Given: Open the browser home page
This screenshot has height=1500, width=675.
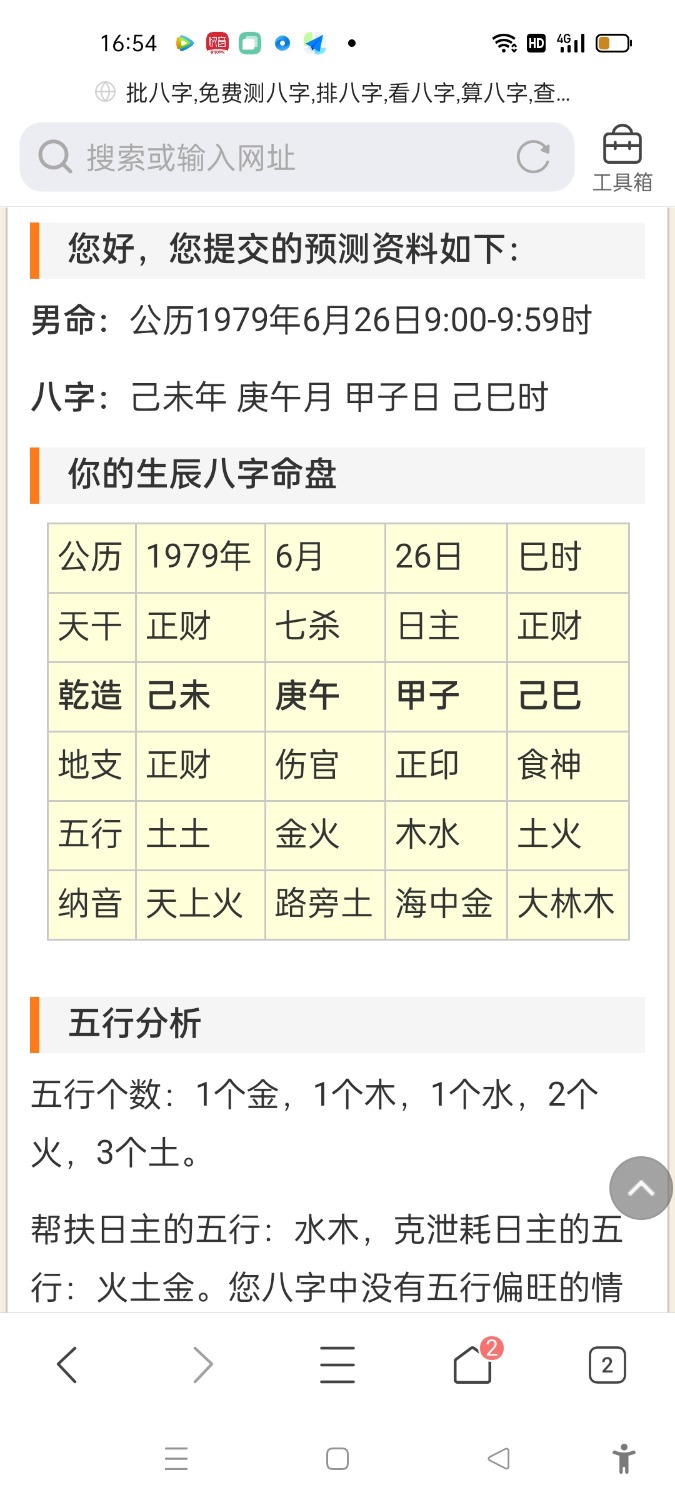Looking at the screenshot, I should pyautogui.click(x=474, y=1362).
